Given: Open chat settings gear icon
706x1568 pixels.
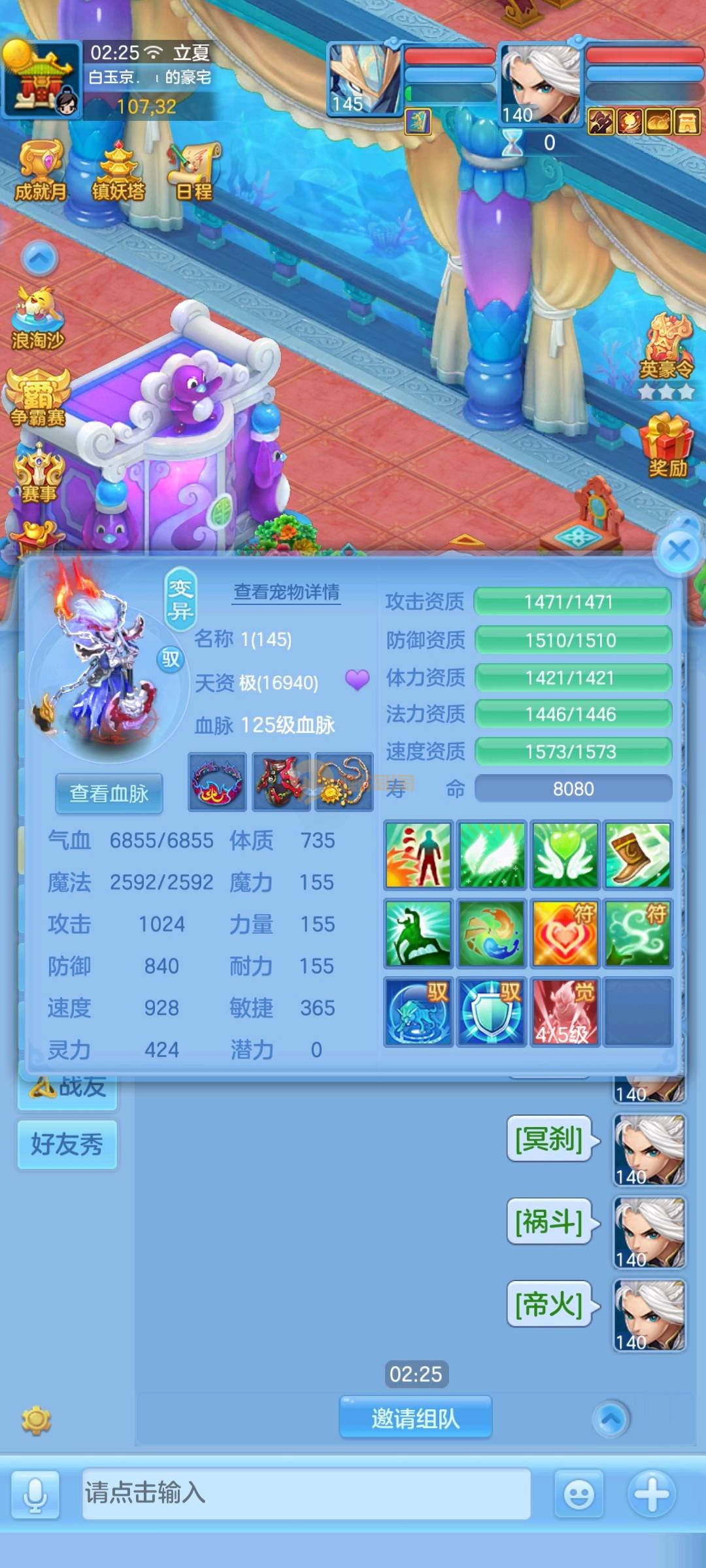Looking at the screenshot, I should pos(36,1420).
